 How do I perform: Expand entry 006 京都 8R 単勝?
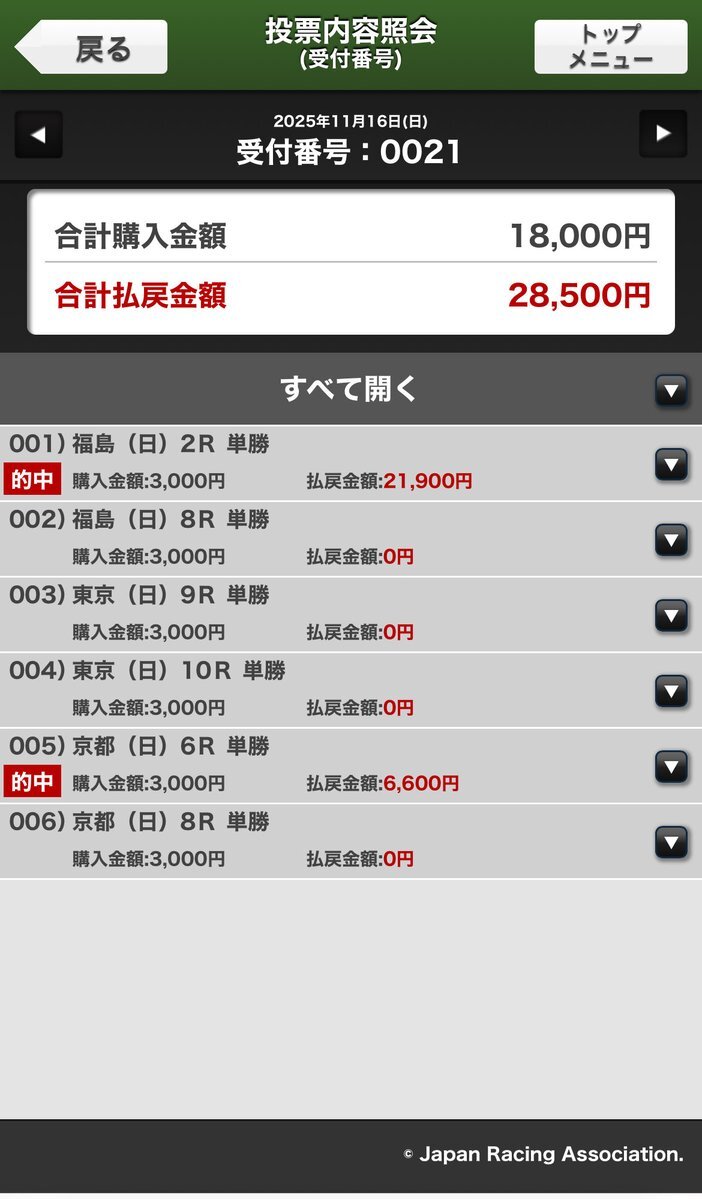[x=671, y=842]
